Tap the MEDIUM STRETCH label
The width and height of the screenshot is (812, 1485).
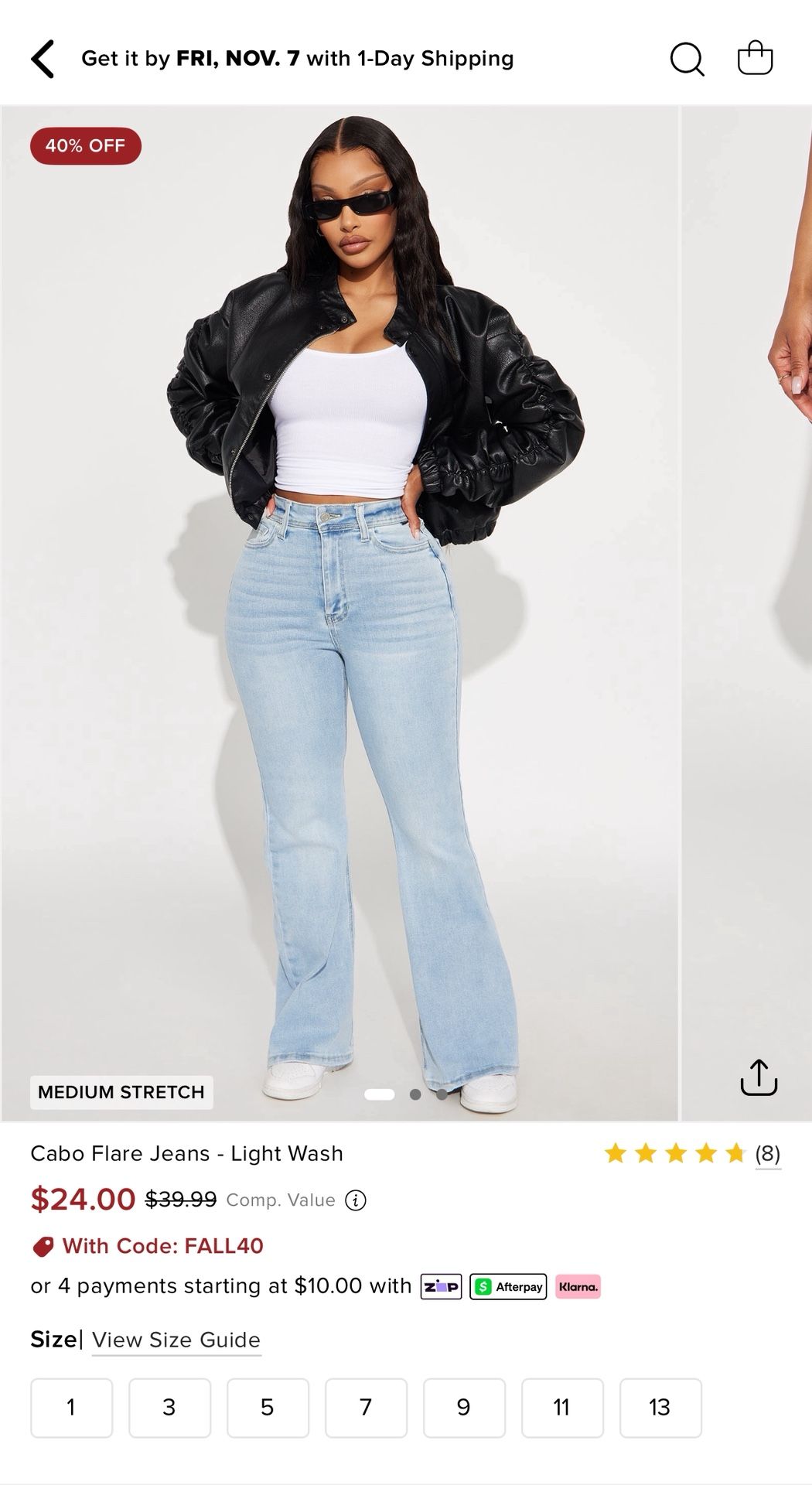click(121, 1093)
